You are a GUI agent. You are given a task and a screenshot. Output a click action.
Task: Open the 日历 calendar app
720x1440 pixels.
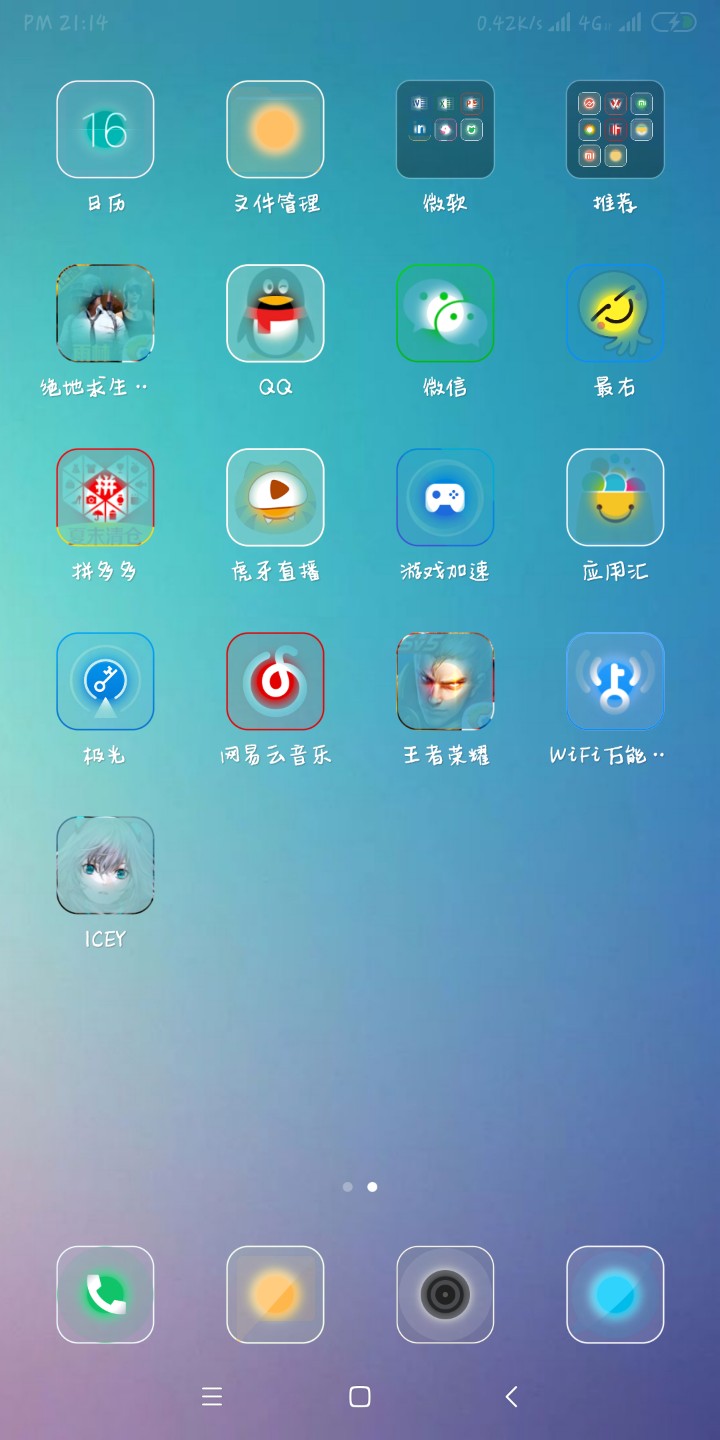tap(105, 129)
